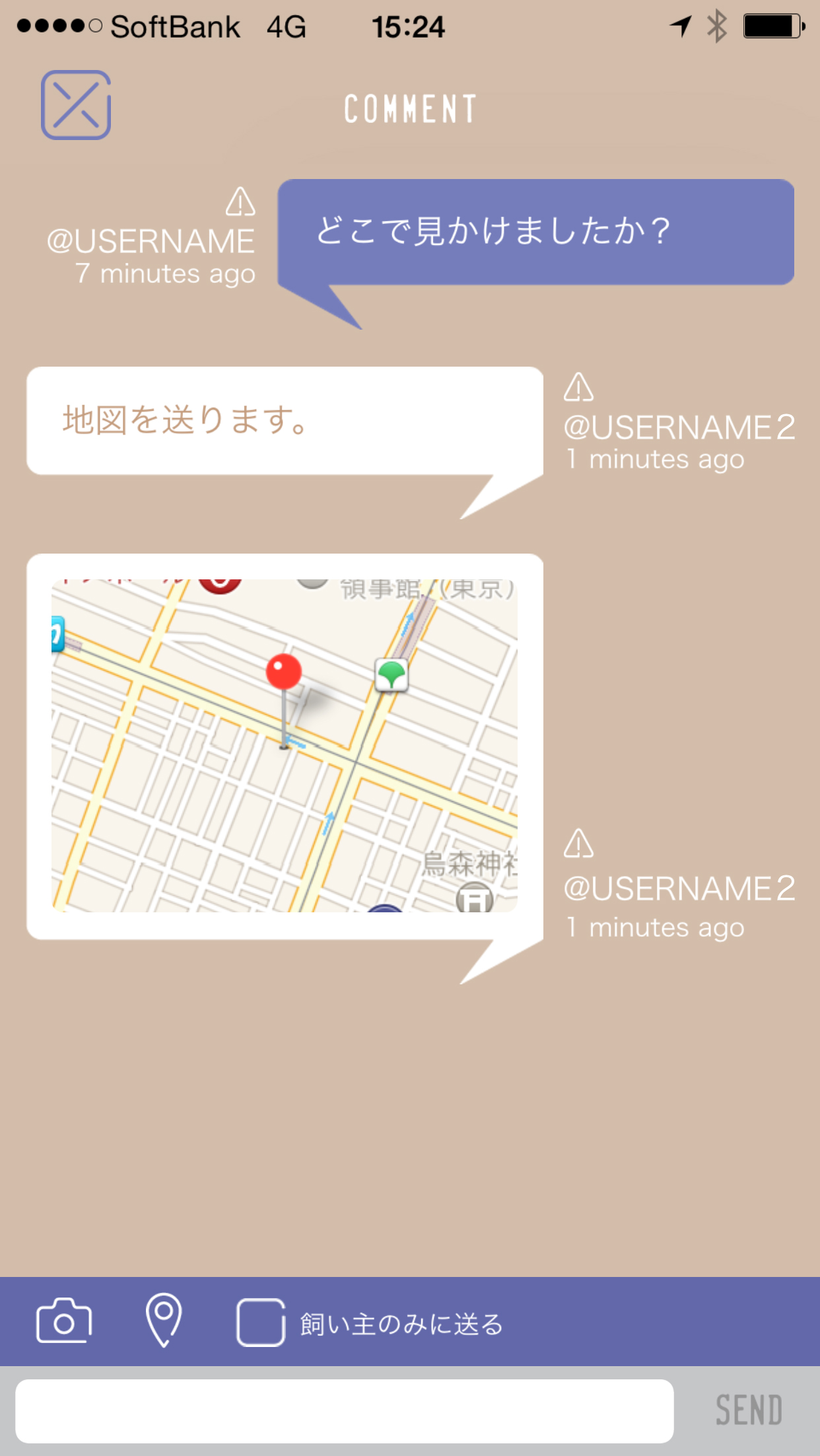820x1456 pixels.
Task: Attach a location with the pin icon
Action: 164,1320
